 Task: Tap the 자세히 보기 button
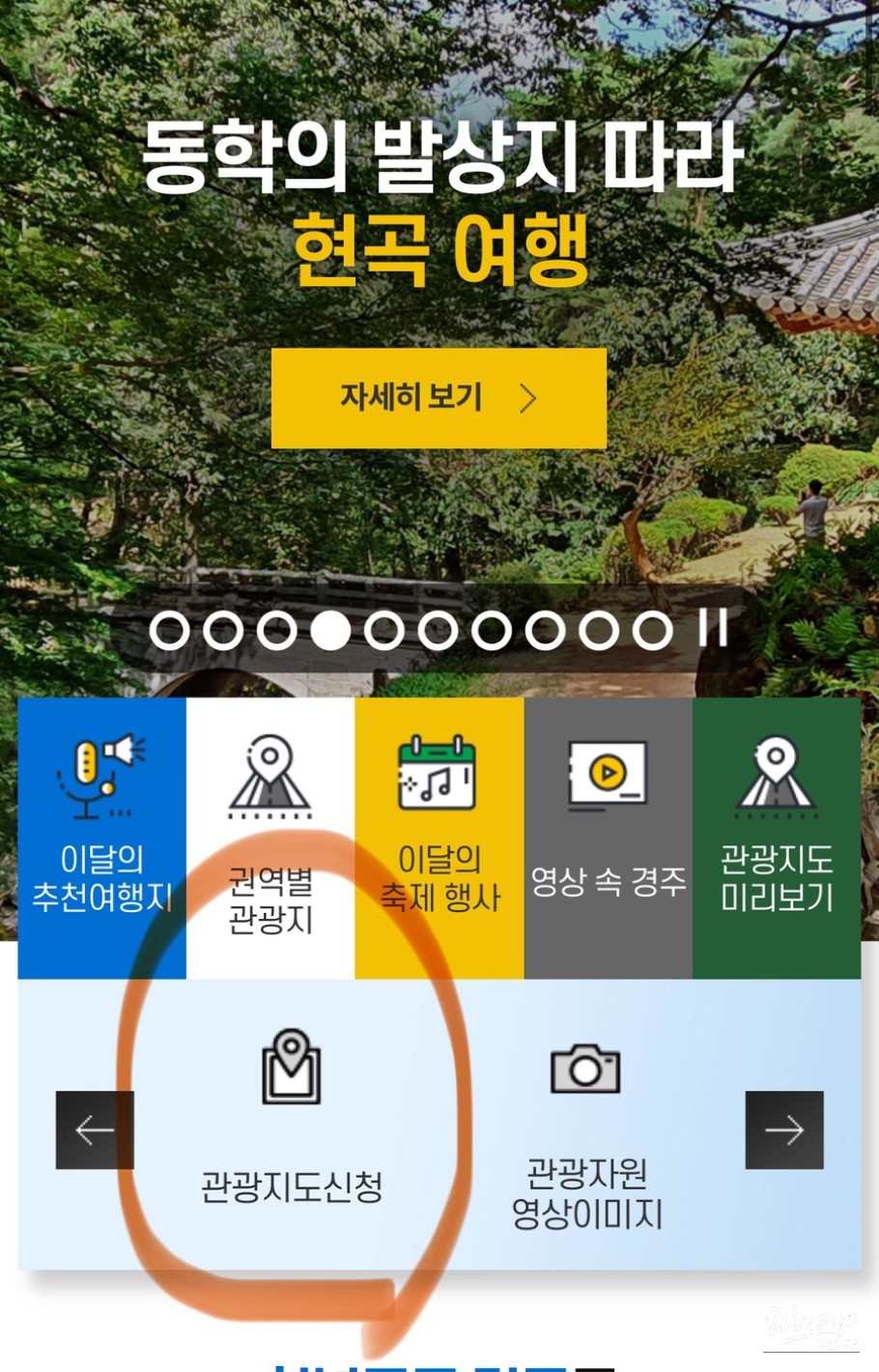point(438,398)
